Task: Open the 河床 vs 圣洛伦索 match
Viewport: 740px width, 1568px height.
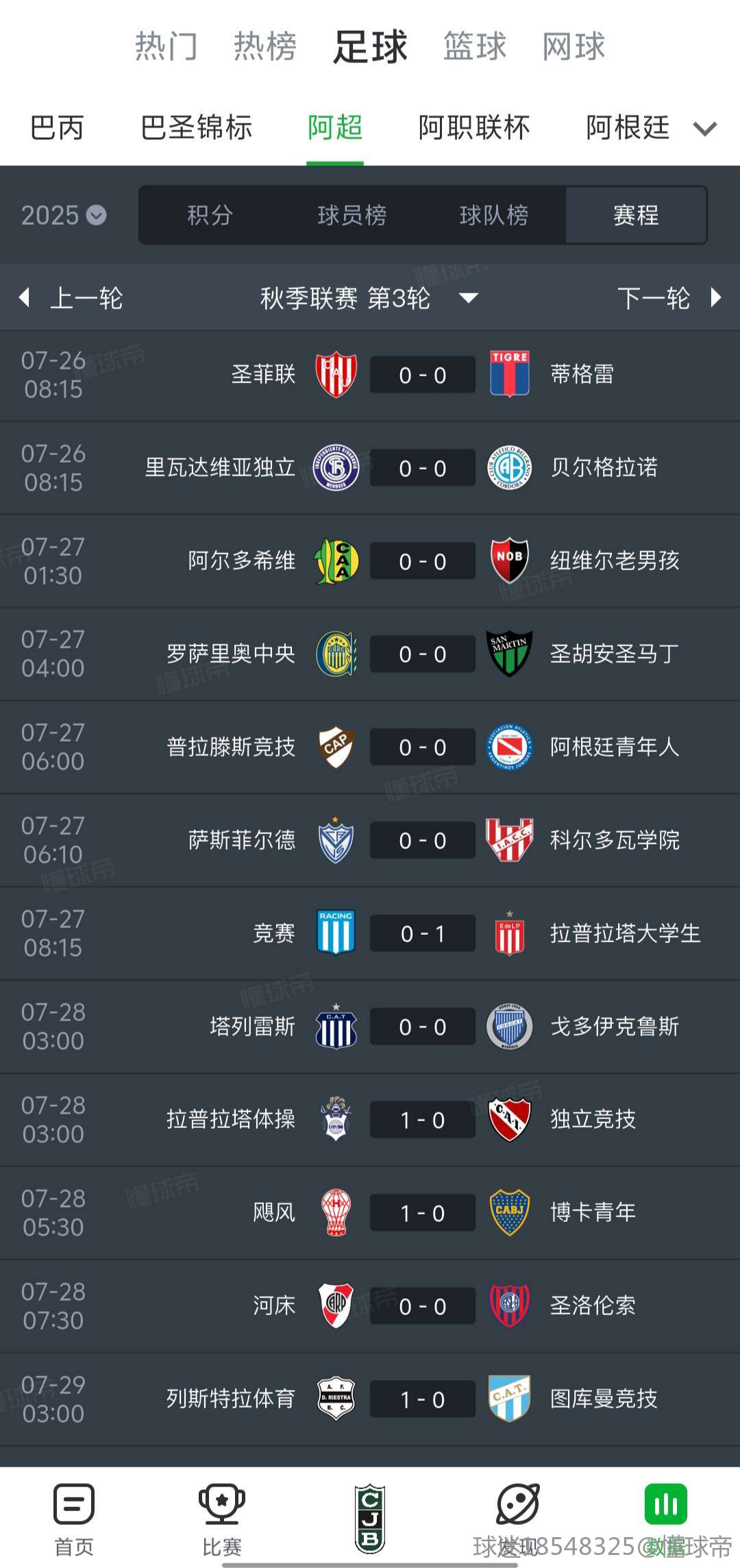Action: (422, 1306)
